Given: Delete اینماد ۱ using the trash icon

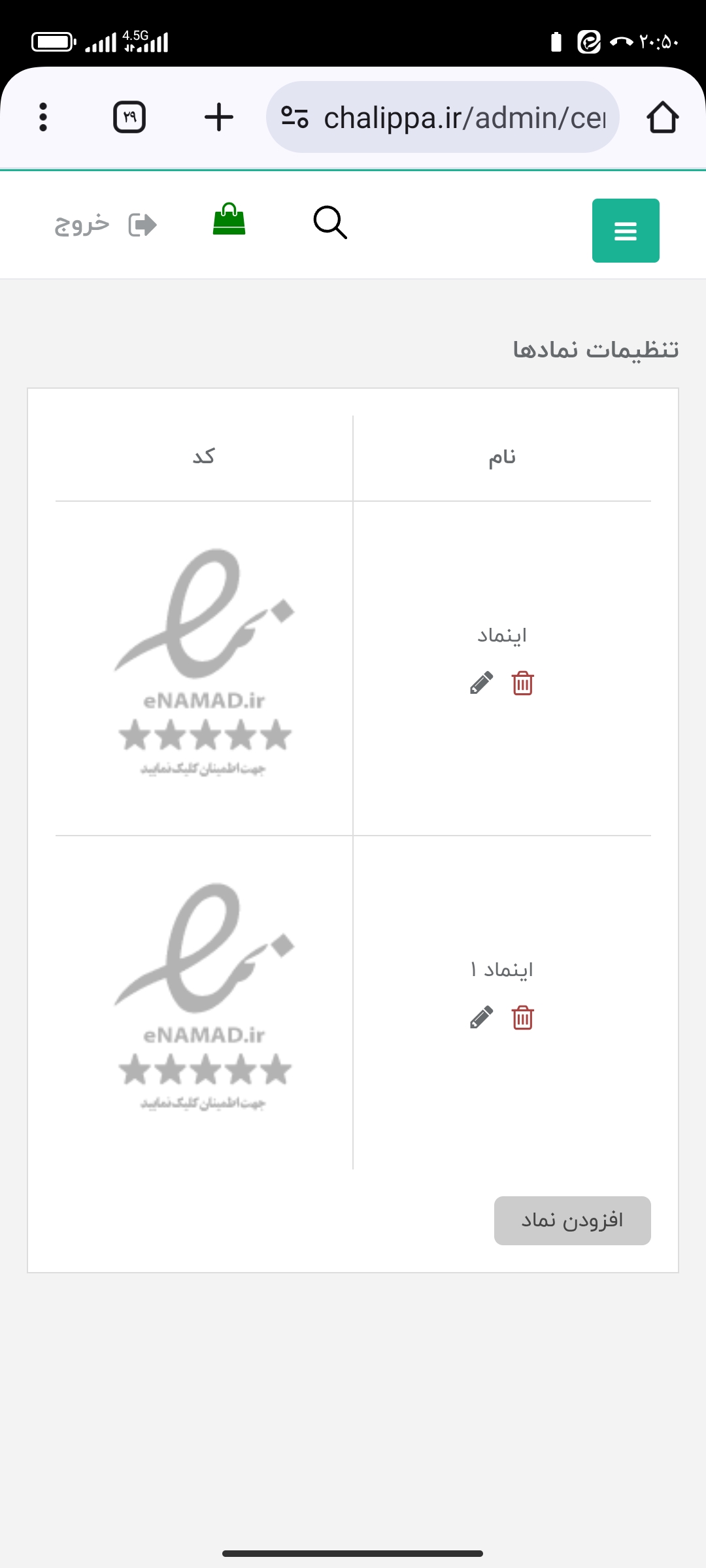Looking at the screenshot, I should [x=521, y=1017].
